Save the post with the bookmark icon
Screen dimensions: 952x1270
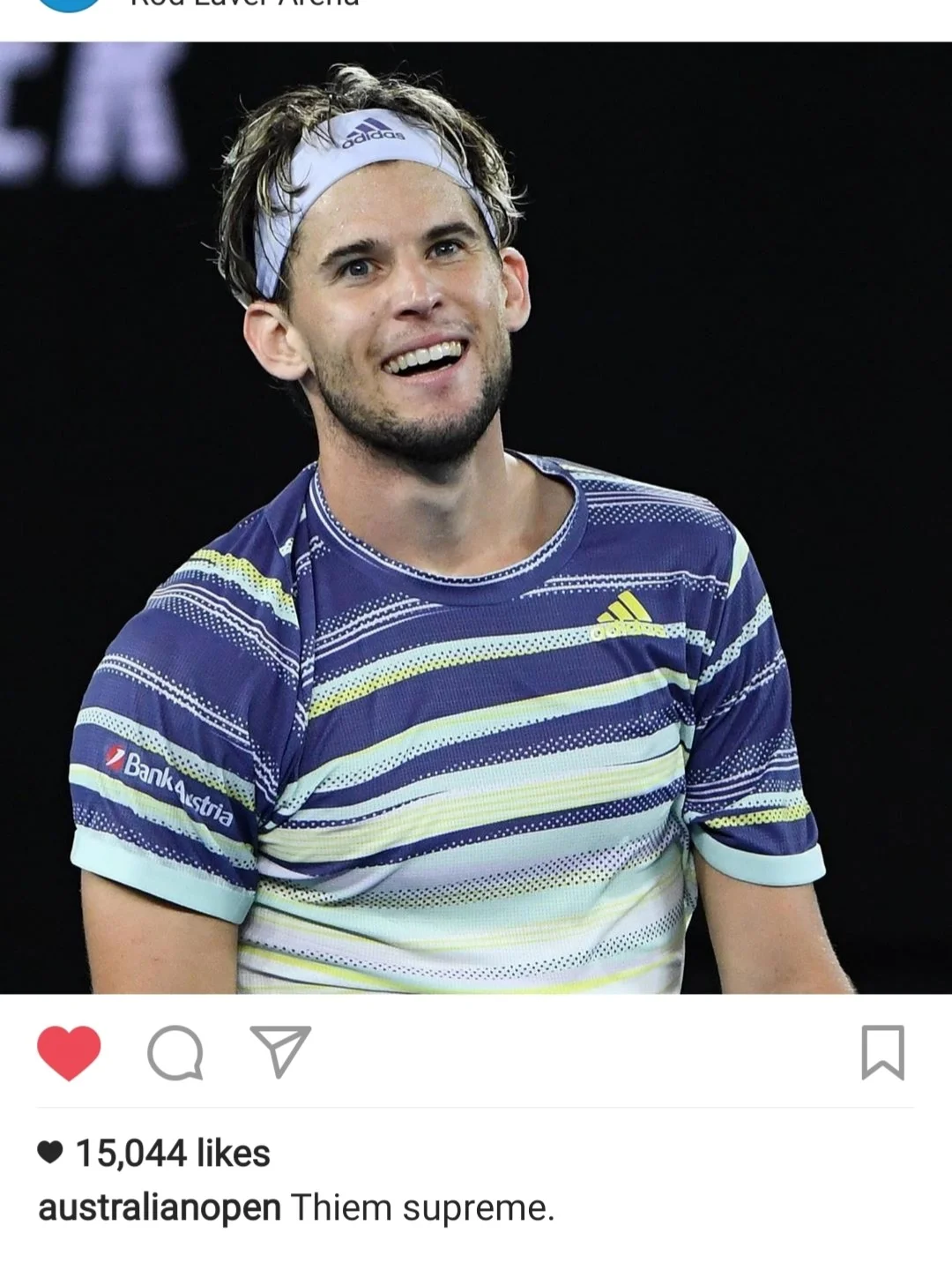coord(882,1052)
